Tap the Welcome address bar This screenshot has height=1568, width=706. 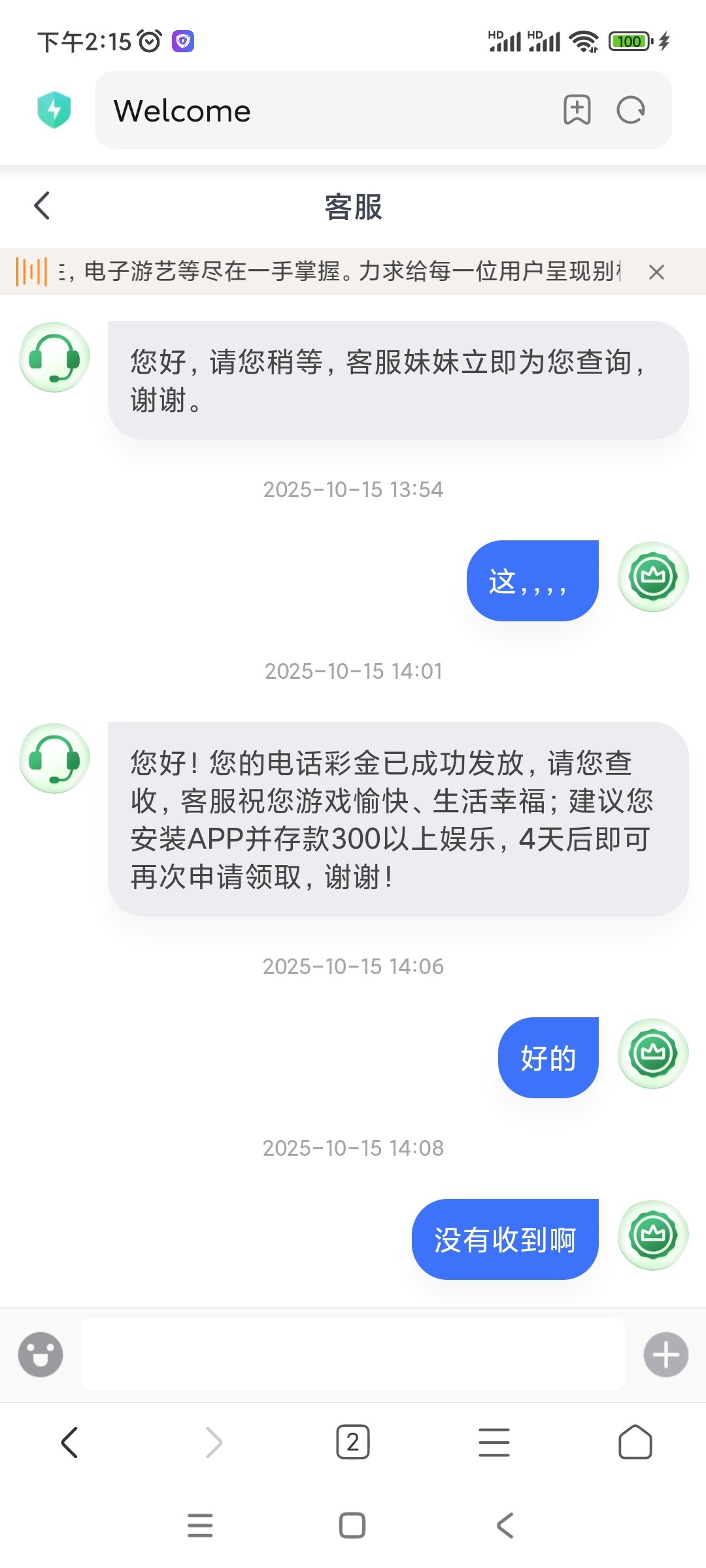[x=327, y=110]
